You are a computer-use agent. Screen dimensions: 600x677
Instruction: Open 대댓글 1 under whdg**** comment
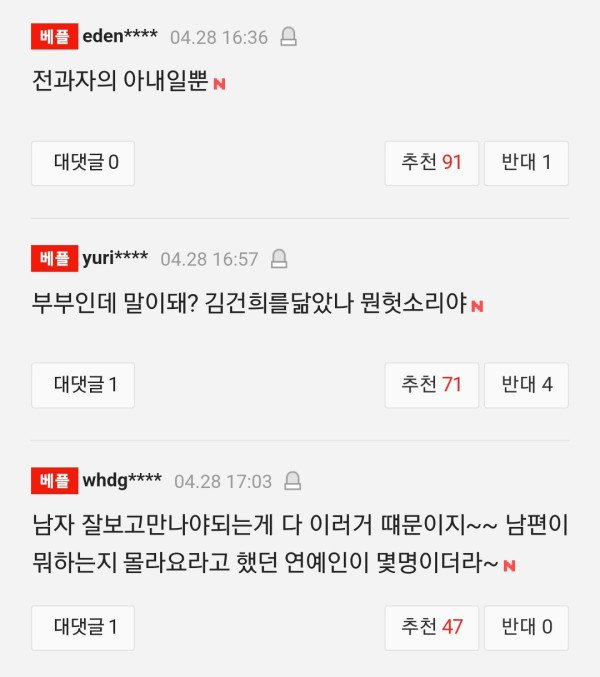tap(83, 628)
